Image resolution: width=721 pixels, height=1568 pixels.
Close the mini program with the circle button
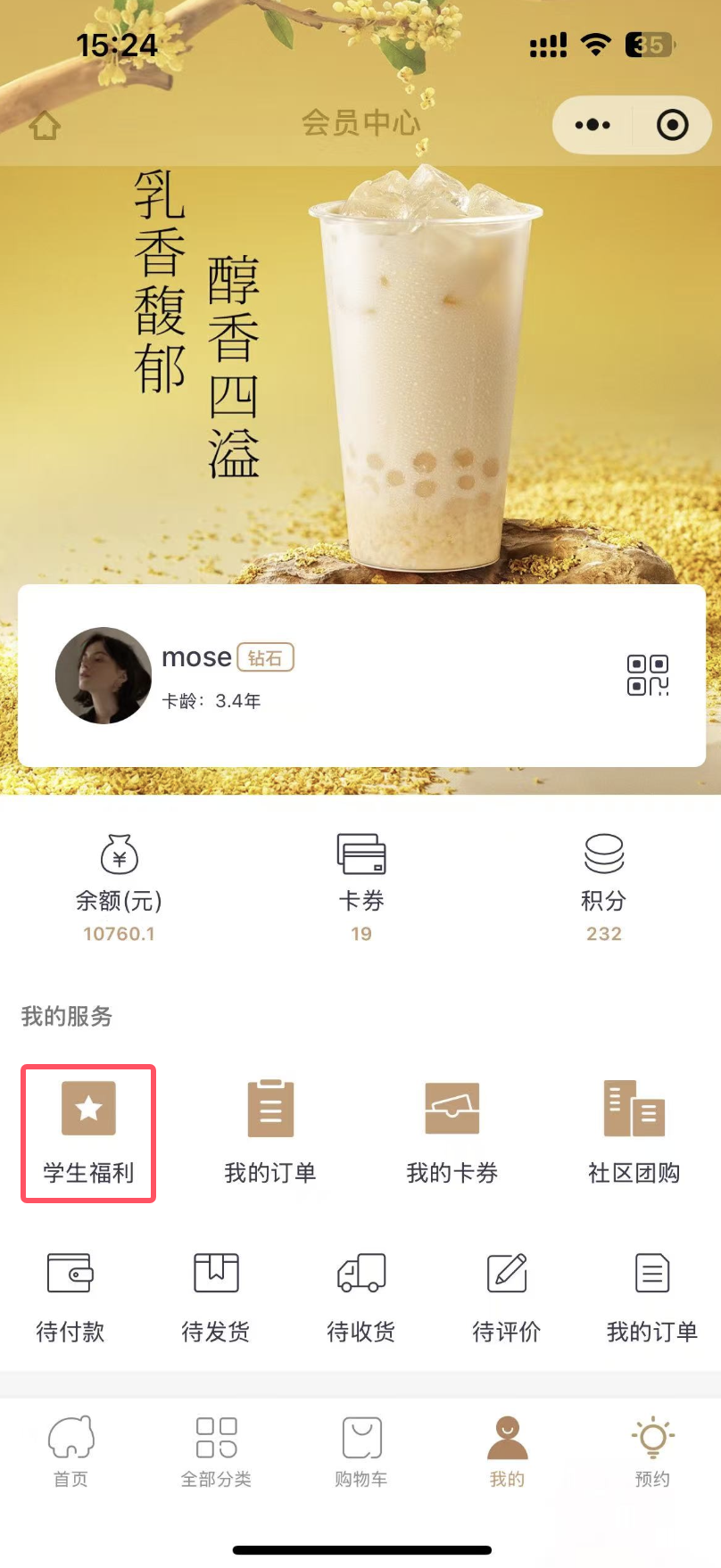click(x=672, y=126)
